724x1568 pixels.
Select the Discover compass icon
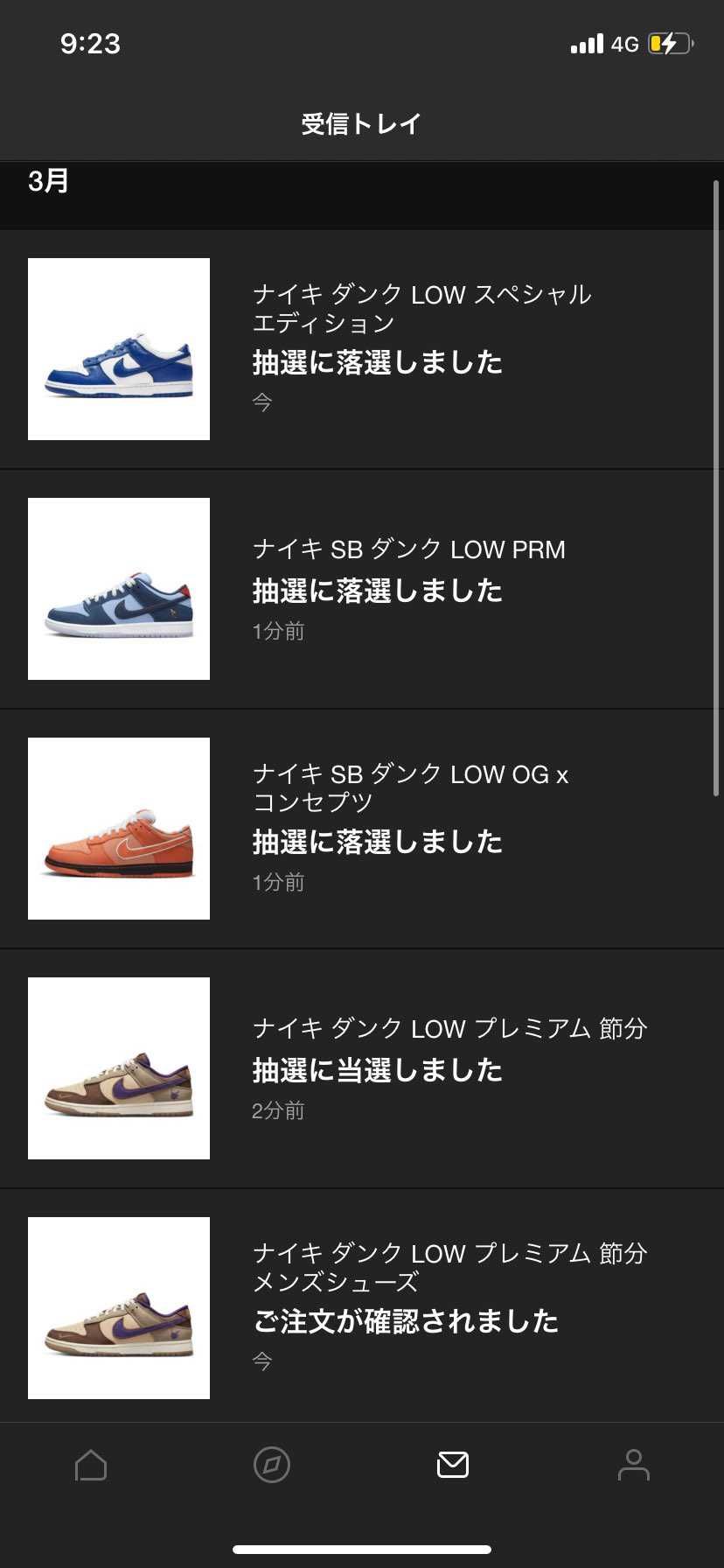pyautogui.click(x=271, y=1465)
